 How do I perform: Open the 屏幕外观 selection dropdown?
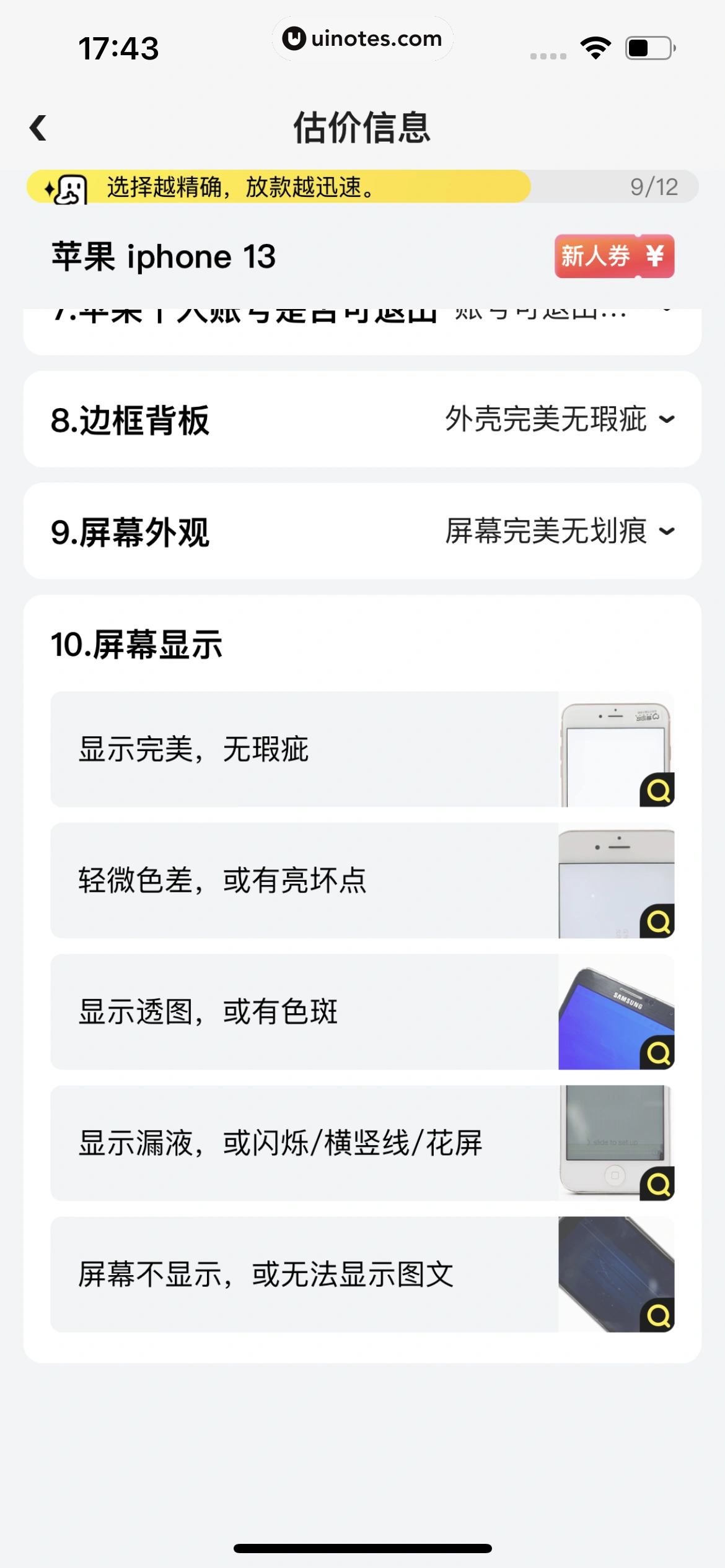(x=666, y=531)
